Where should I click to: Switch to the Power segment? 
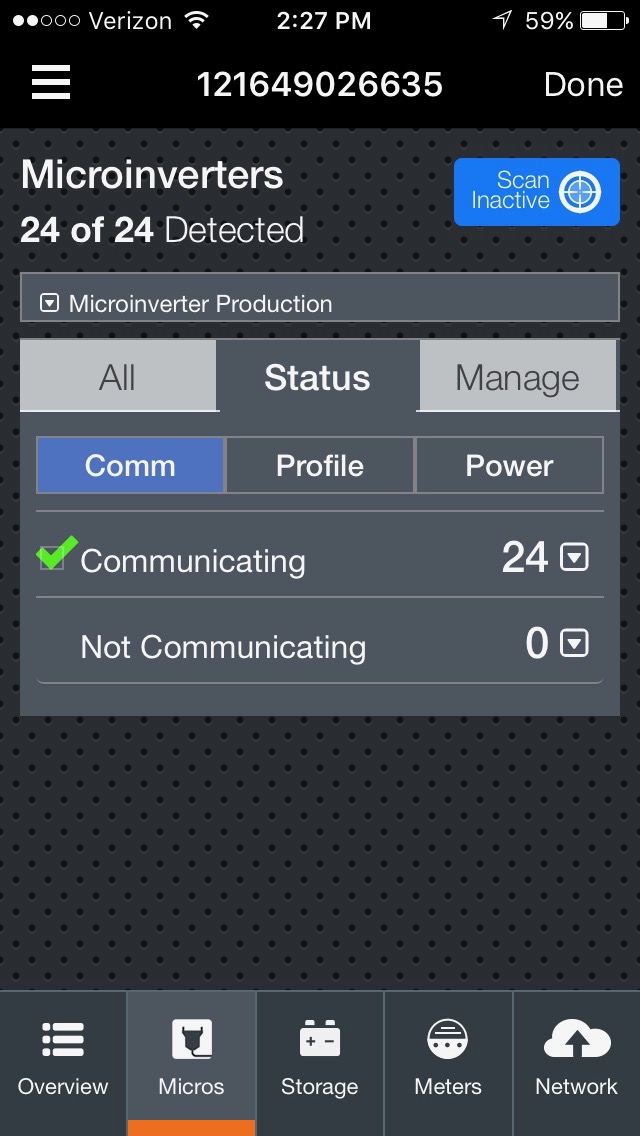tap(509, 465)
